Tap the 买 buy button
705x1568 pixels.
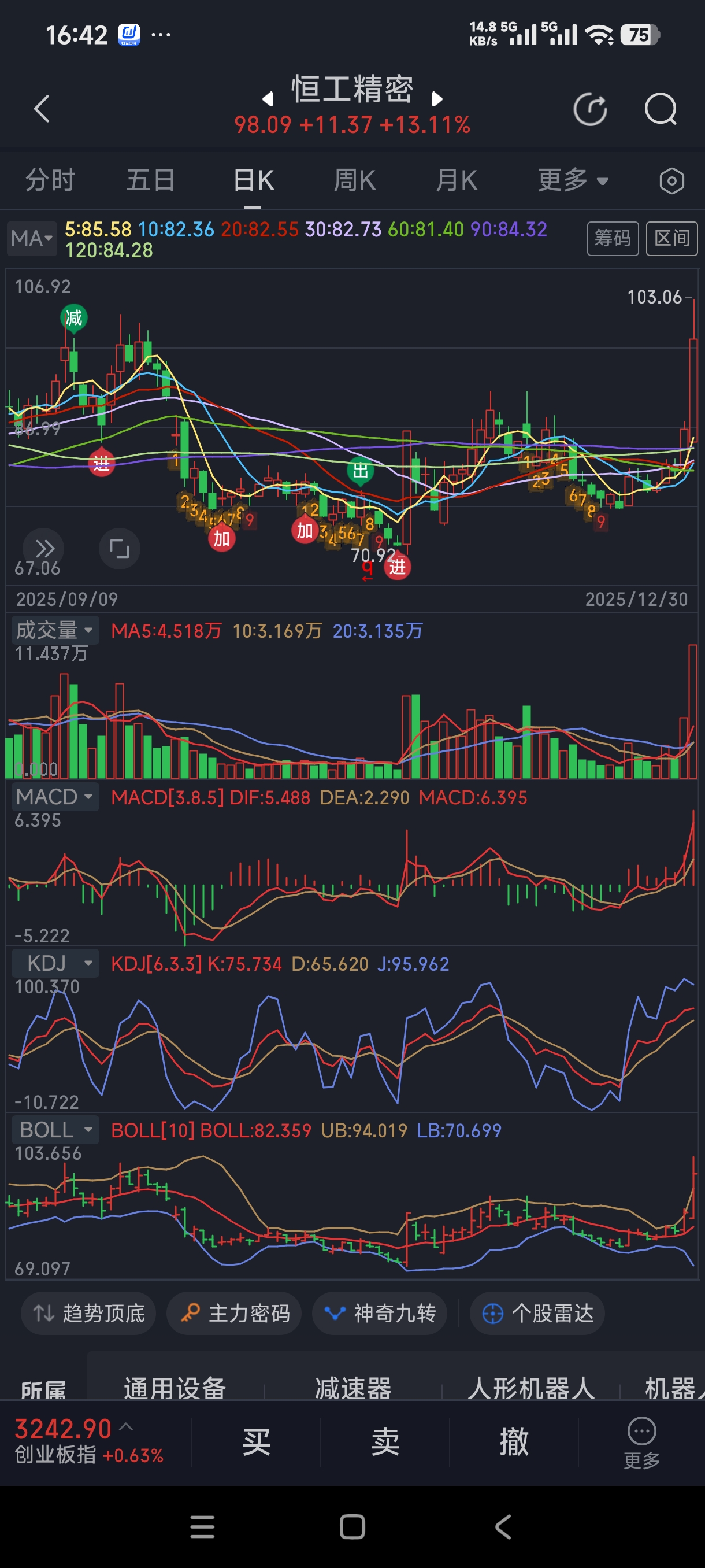pyautogui.click(x=256, y=1442)
